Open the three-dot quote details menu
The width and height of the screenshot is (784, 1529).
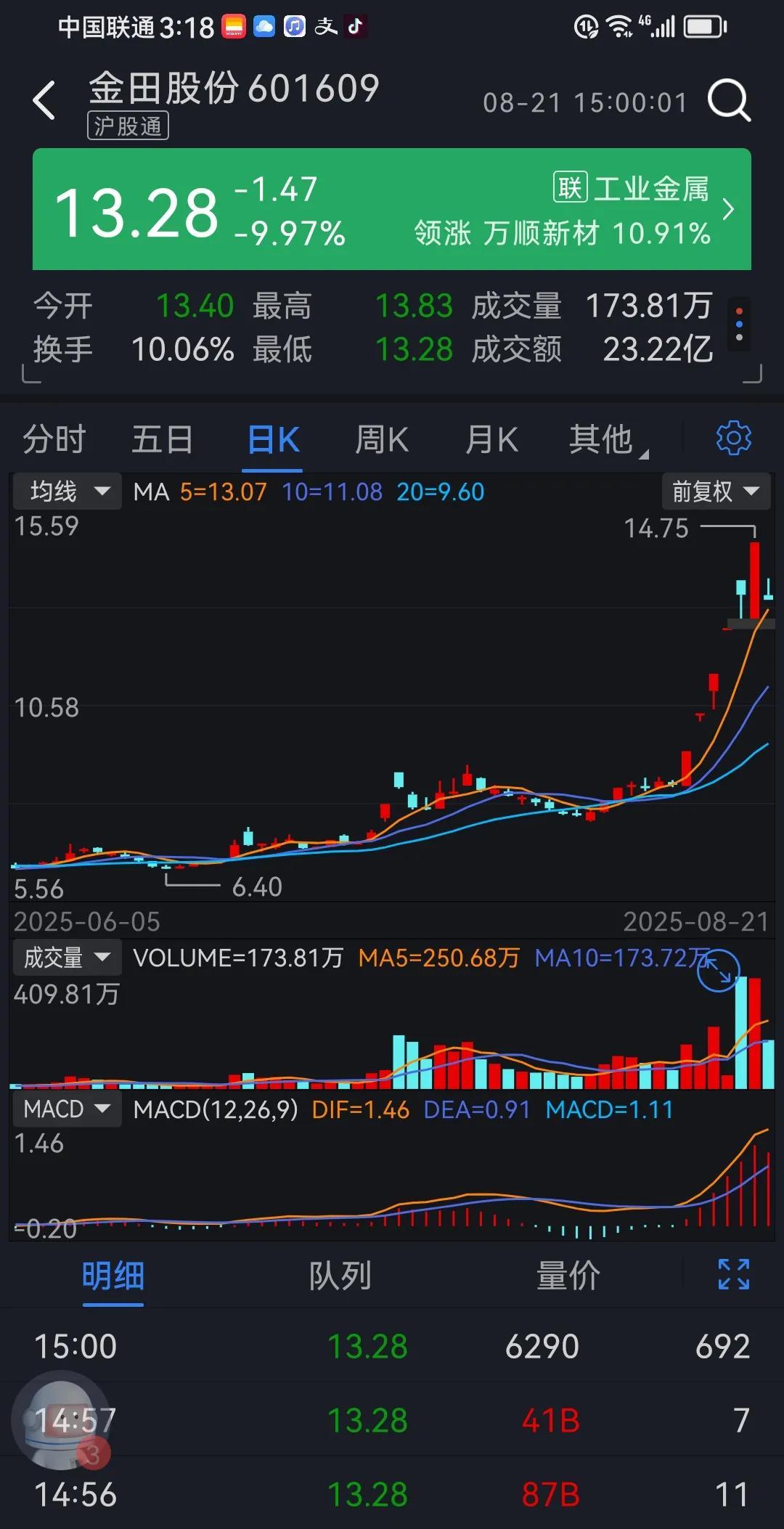pos(739,324)
